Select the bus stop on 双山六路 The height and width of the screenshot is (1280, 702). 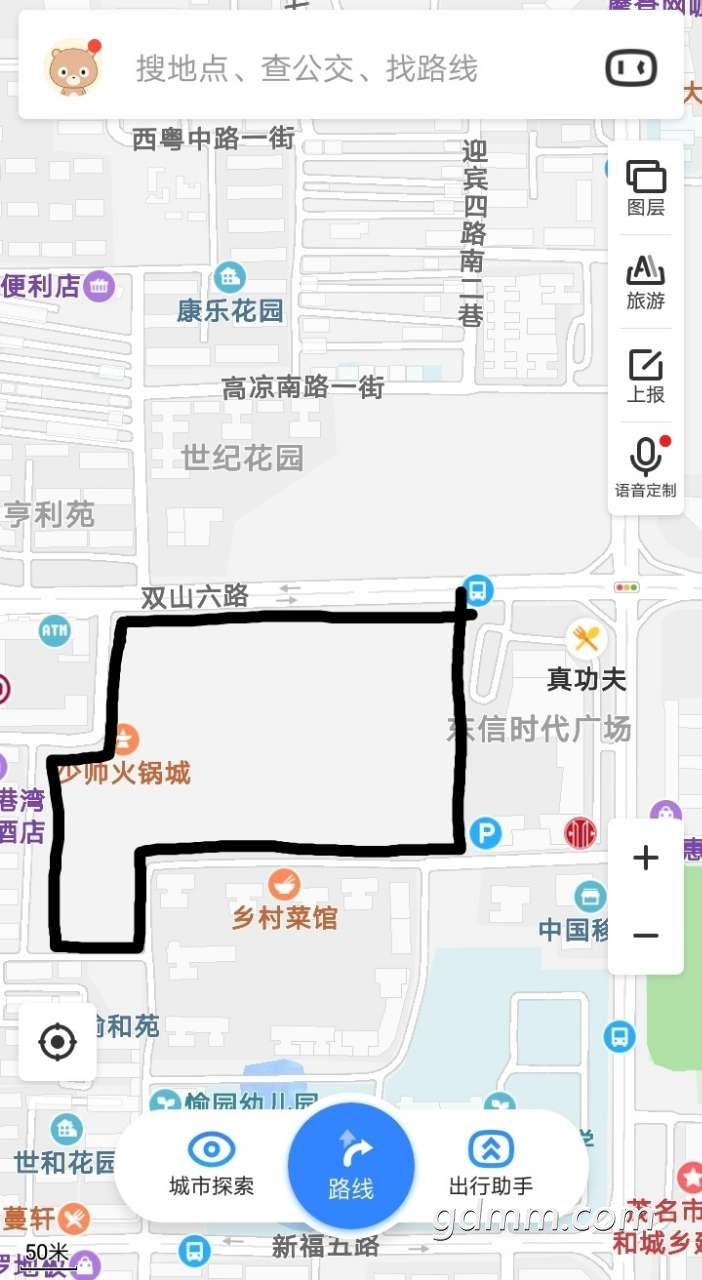coord(478,590)
